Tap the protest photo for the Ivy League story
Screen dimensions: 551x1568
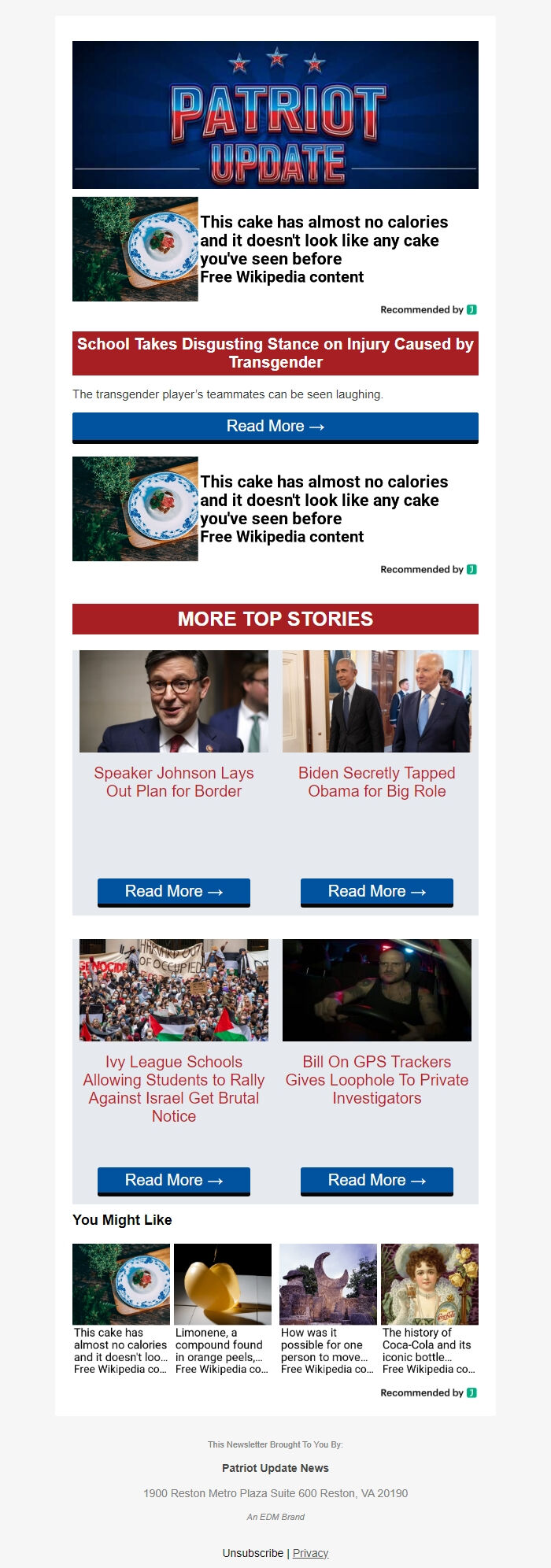click(173, 989)
